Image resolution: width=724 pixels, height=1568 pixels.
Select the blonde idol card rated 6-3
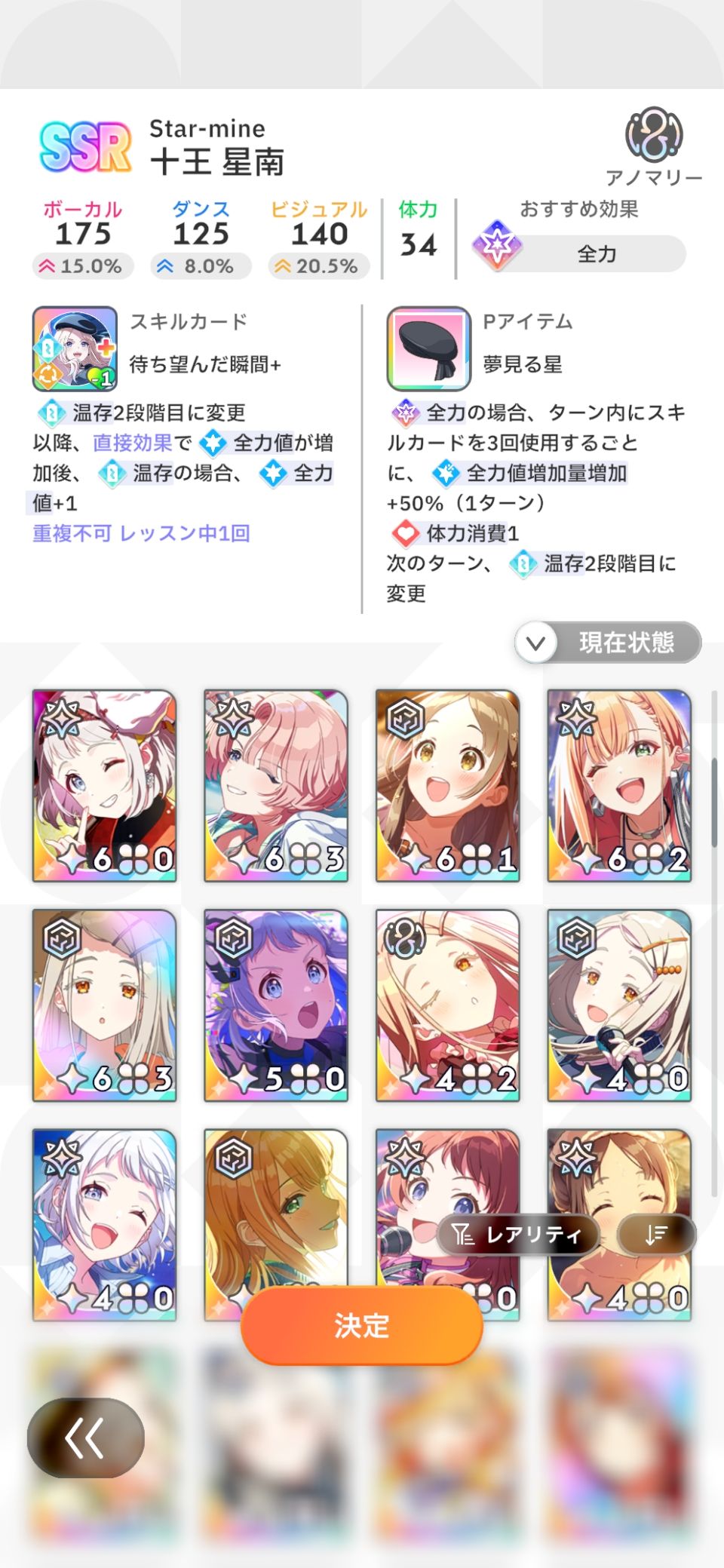(x=105, y=1005)
